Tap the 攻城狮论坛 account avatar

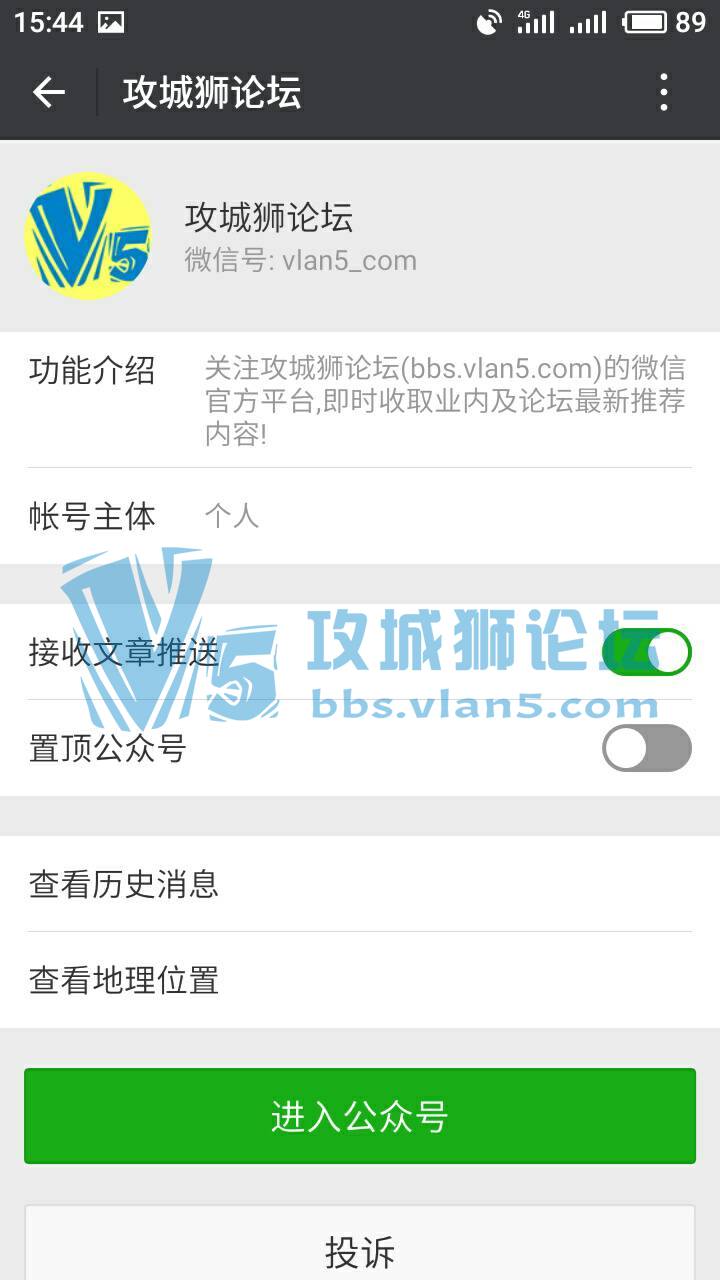click(x=88, y=236)
